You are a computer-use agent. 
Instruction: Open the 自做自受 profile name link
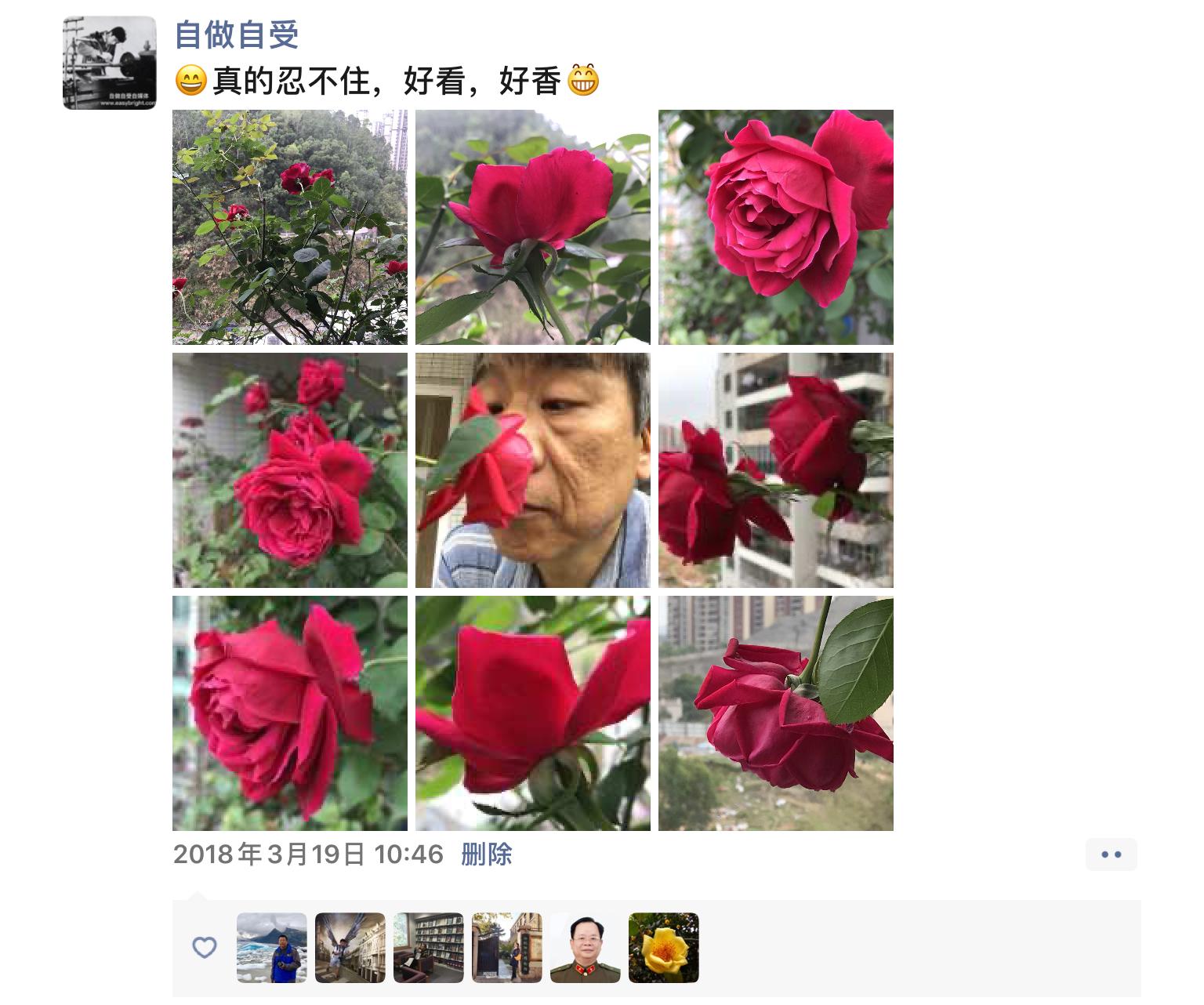(236, 35)
